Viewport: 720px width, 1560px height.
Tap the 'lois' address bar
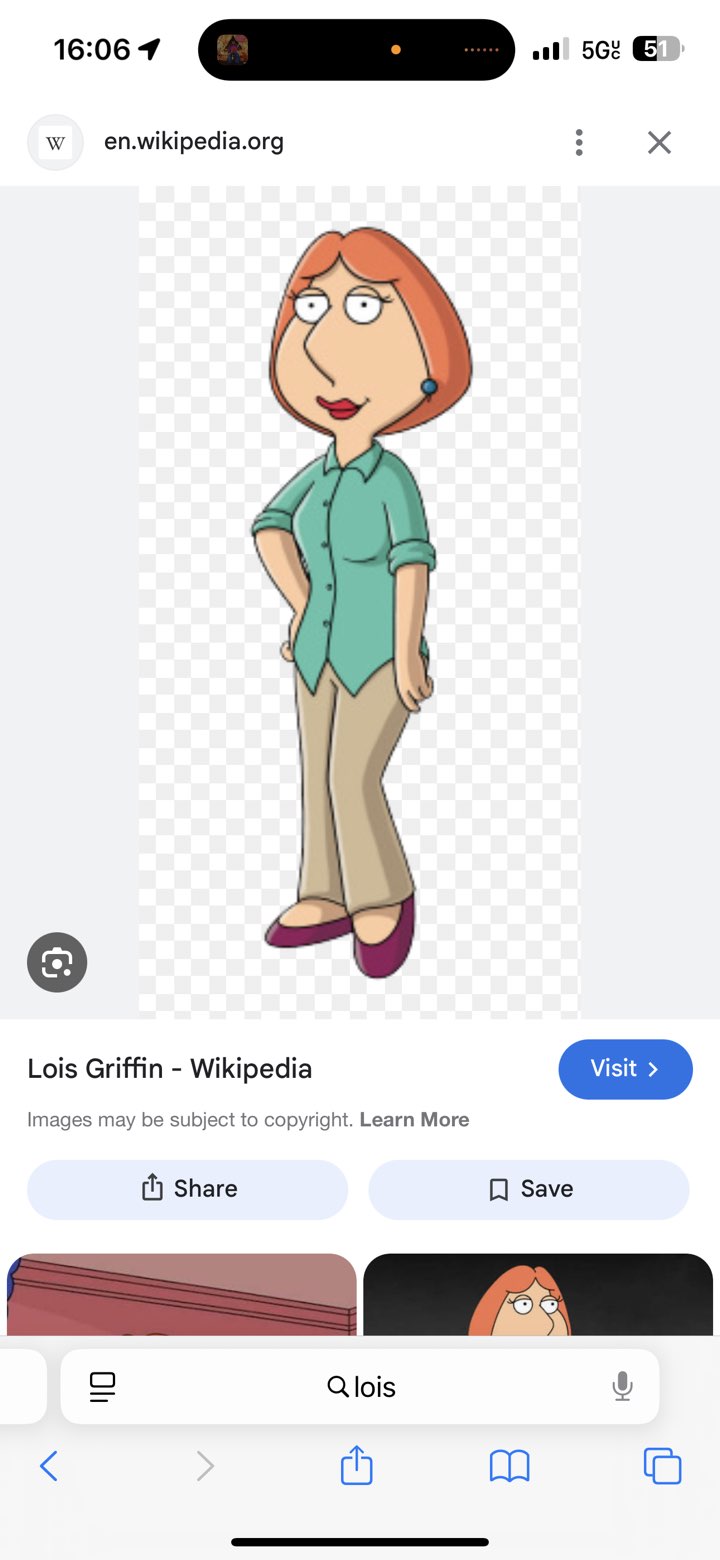(362, 1387)
